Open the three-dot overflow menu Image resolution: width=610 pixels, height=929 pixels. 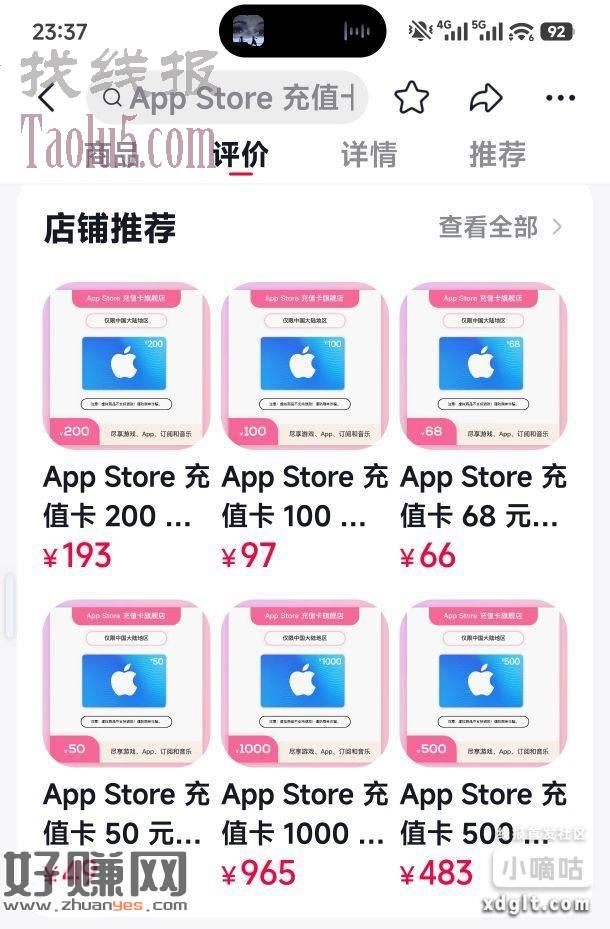(560, 98)
